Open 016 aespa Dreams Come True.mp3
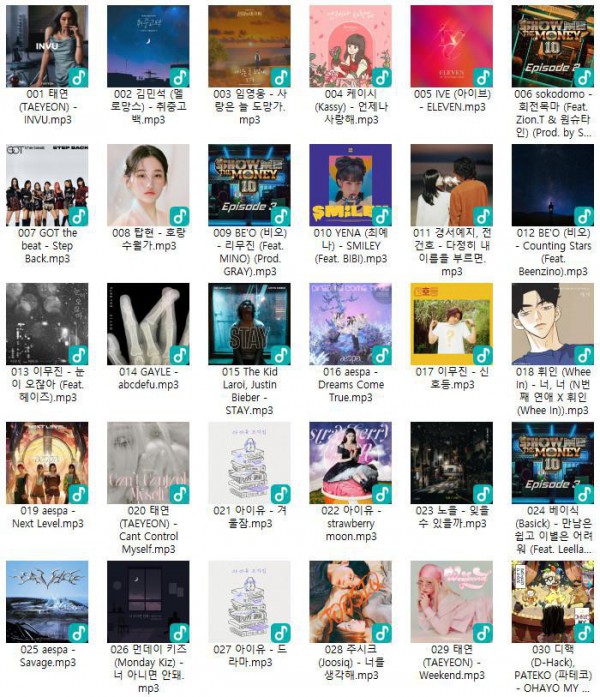Image resolution: width=600 pixels, height=697 pixels. (x=350, y=323)
